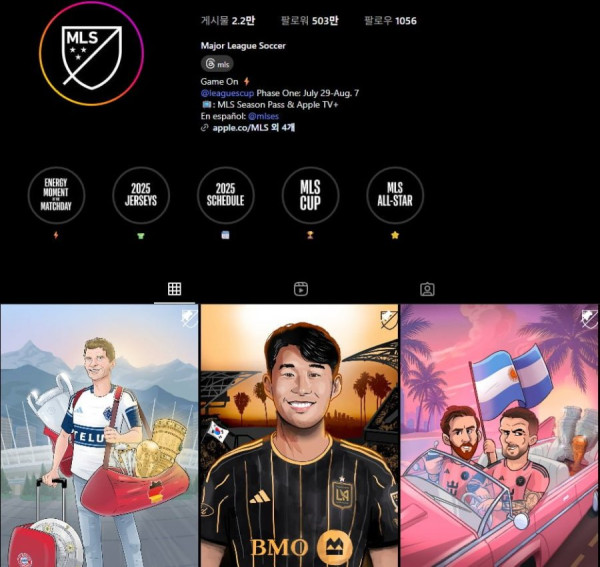
Task: Open the 2025 Schedule highlight
Action: click(x=225, y=195)
